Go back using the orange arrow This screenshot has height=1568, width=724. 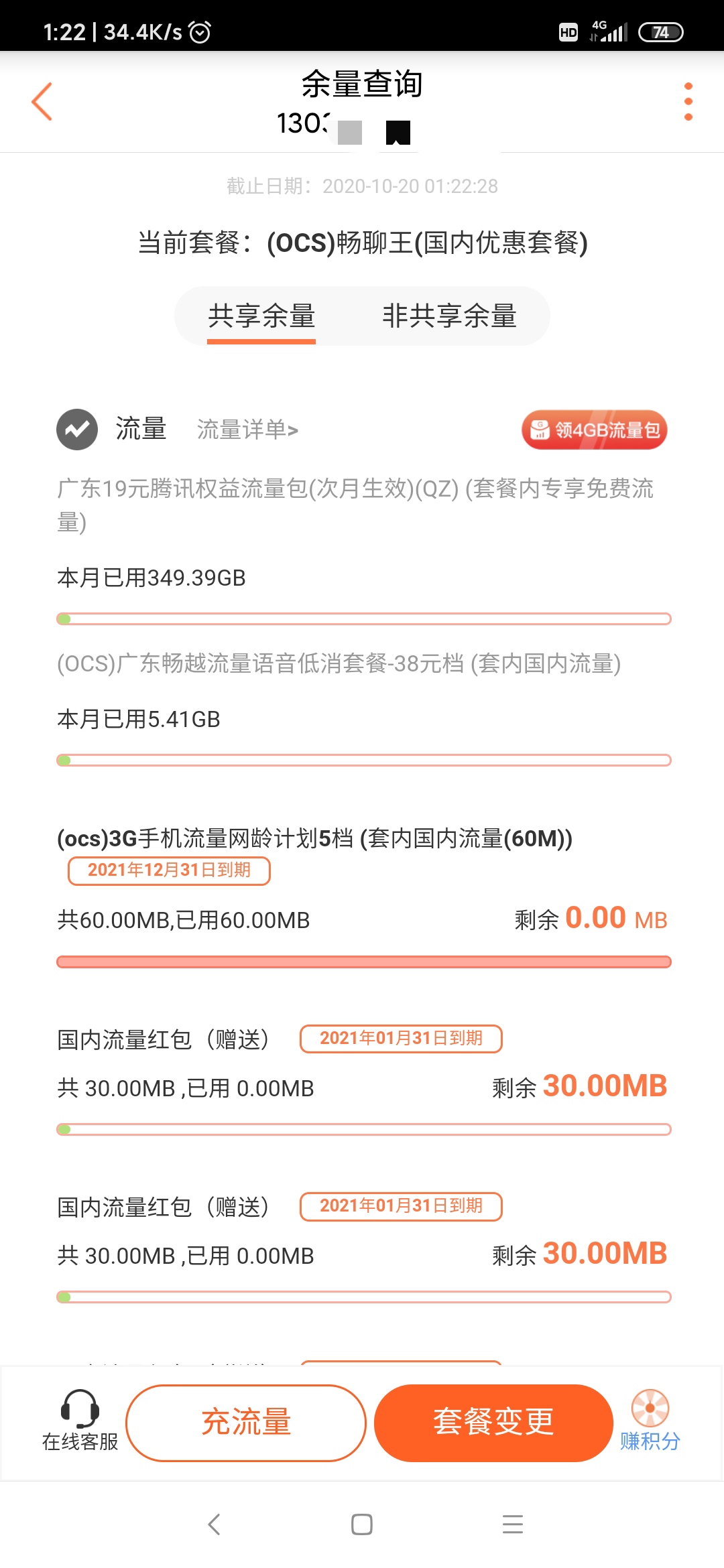42,102
